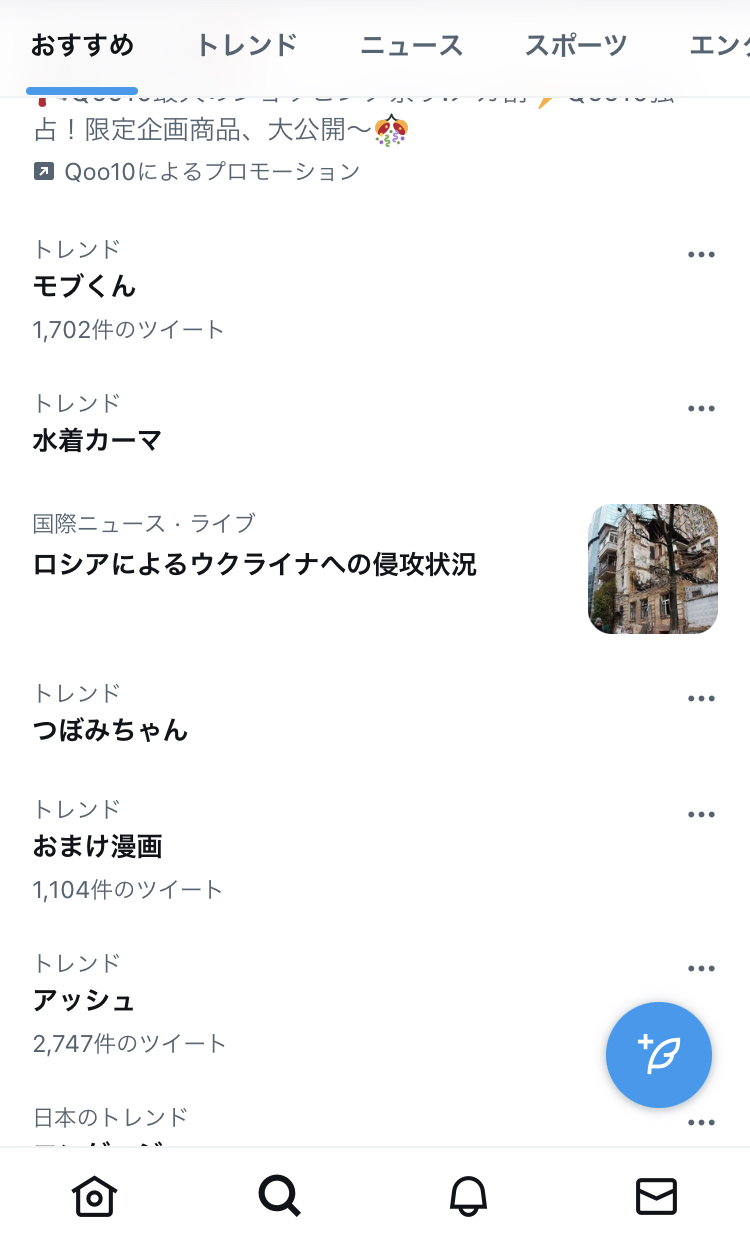This screenshot has height=1246, width=750.
Task: Open more options for おまけ漫画 trend
Action: pyautogui.click(x=702, y=814)
